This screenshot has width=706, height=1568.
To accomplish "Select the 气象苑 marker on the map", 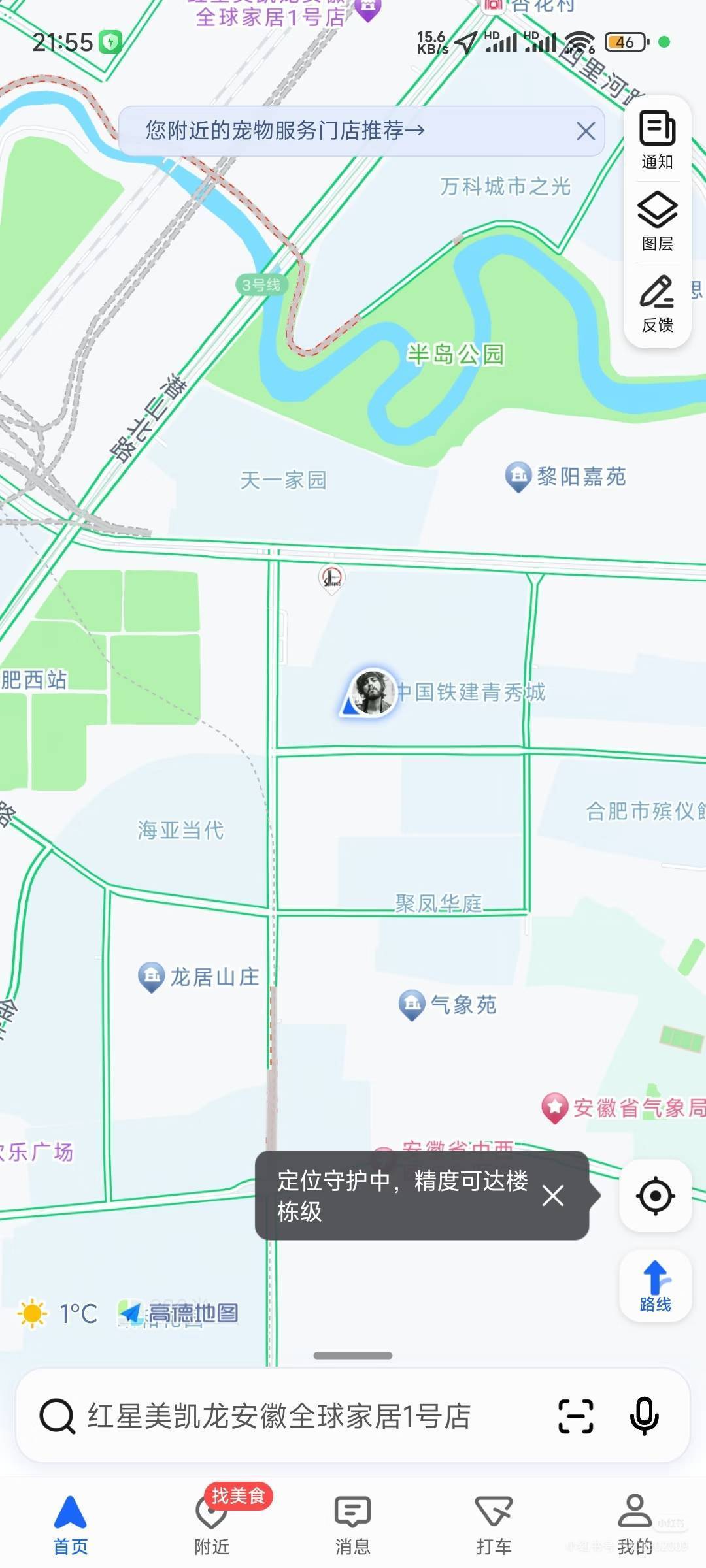I will [412, 1004].
